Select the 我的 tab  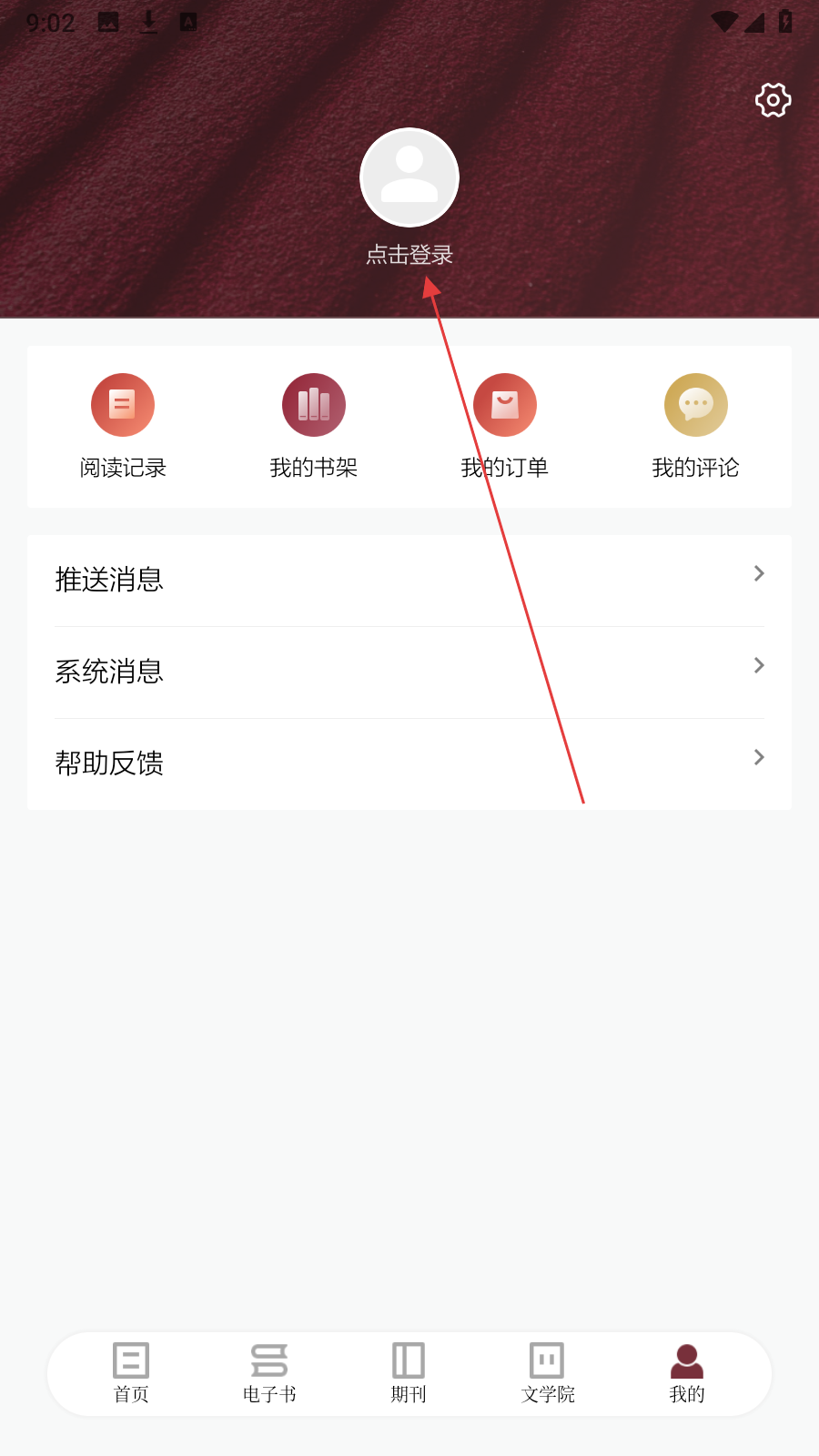point(687,1373)
